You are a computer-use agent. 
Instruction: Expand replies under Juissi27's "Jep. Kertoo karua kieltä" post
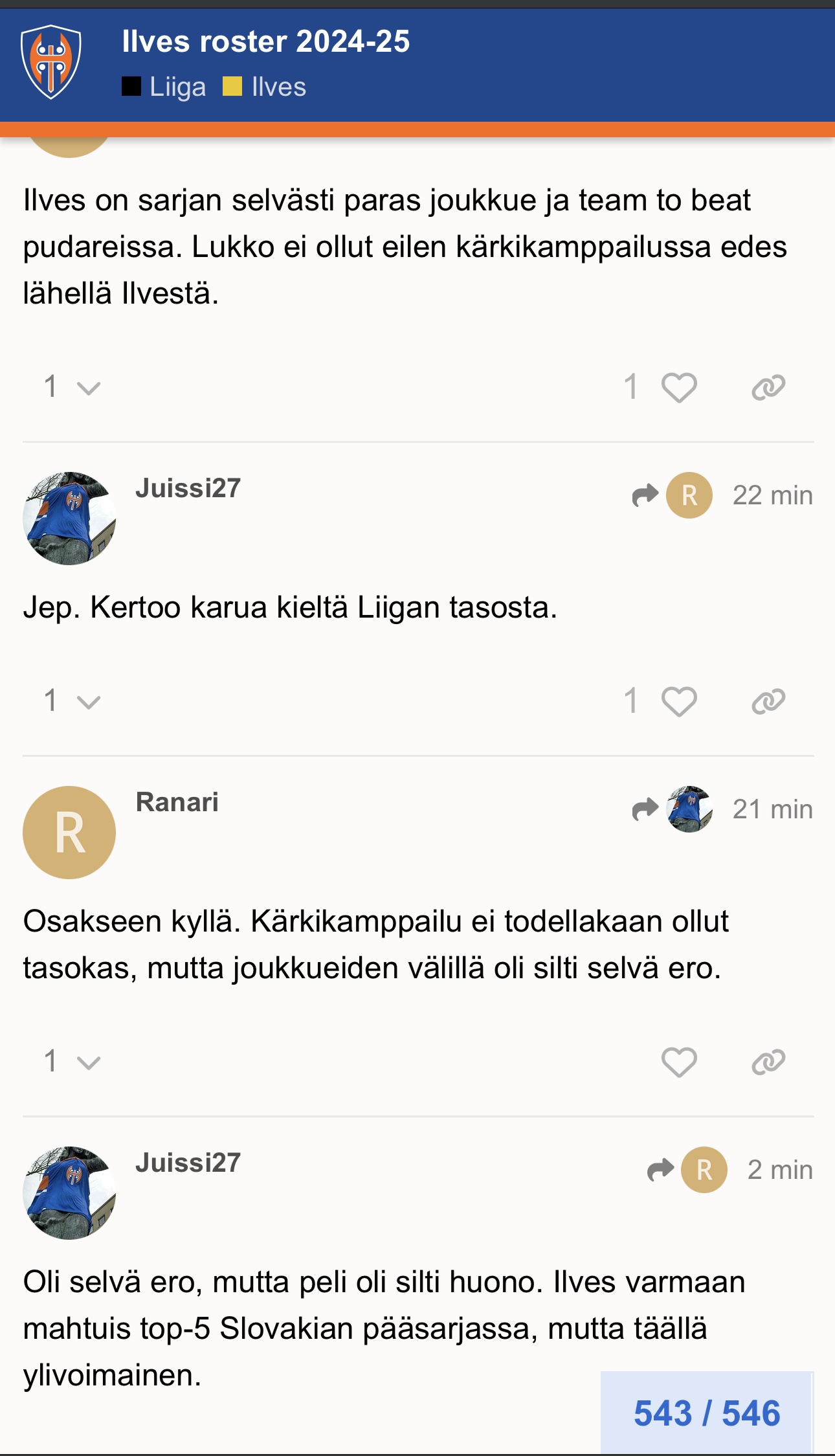[x=72, y=701]
